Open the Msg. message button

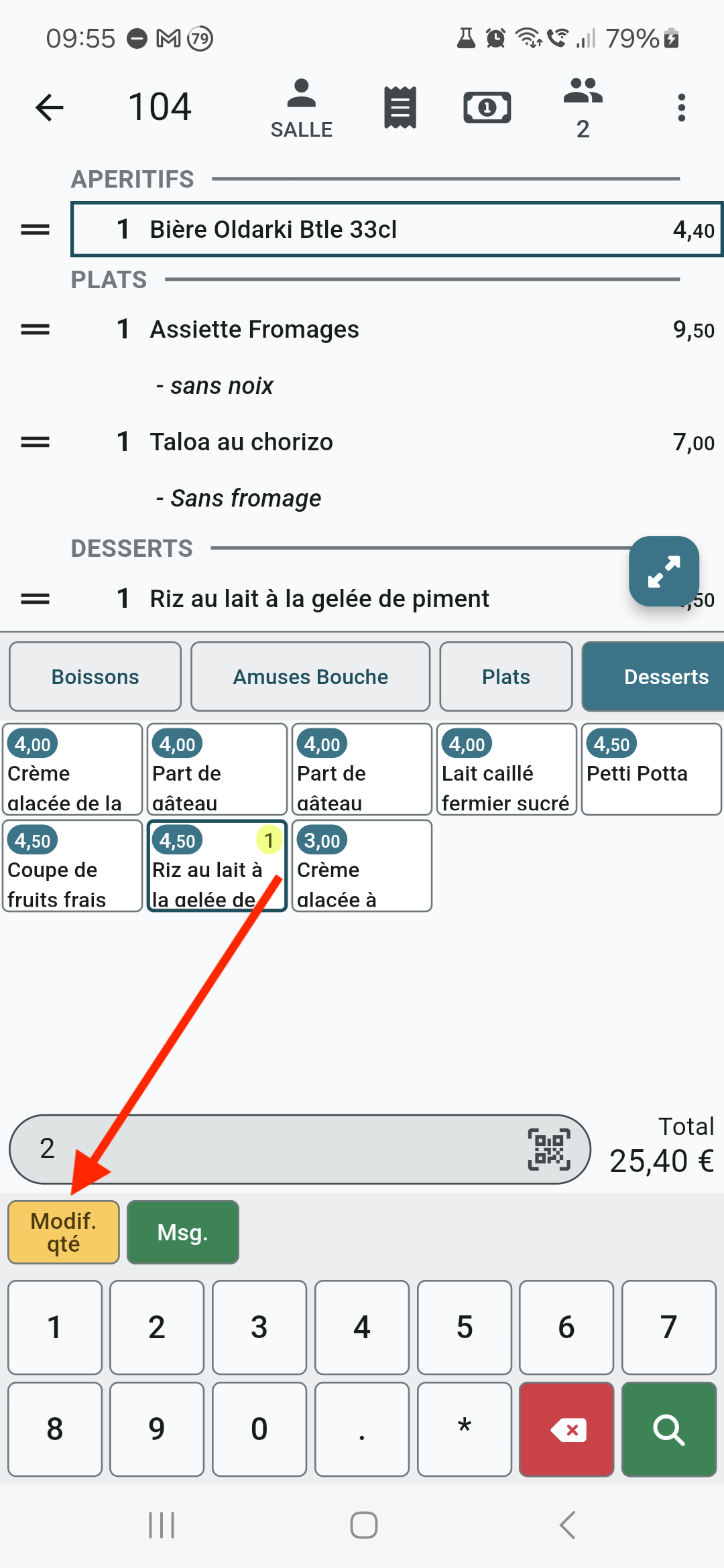coord(182,1232)
